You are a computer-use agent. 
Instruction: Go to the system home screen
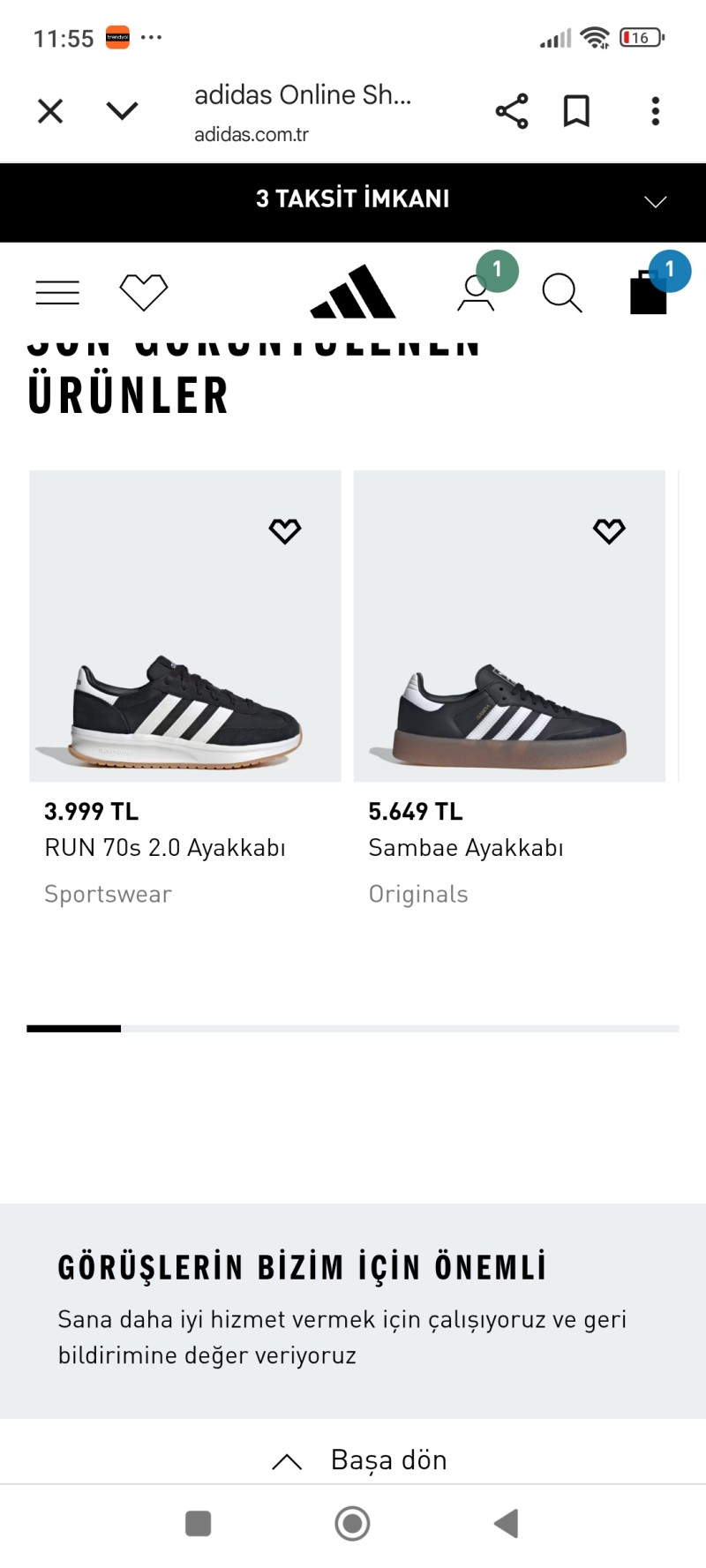coord(352,1523)
